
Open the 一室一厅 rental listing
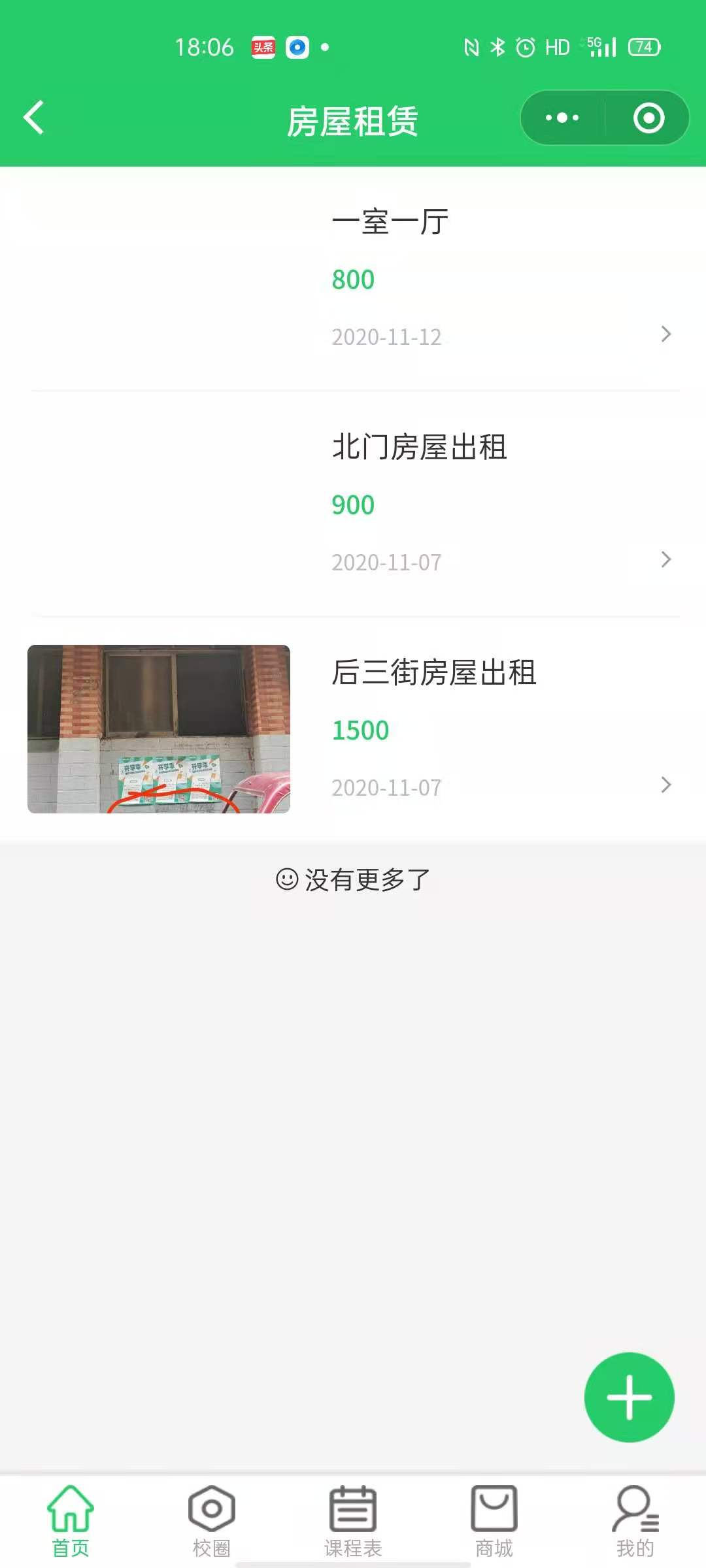coord(390,222)
